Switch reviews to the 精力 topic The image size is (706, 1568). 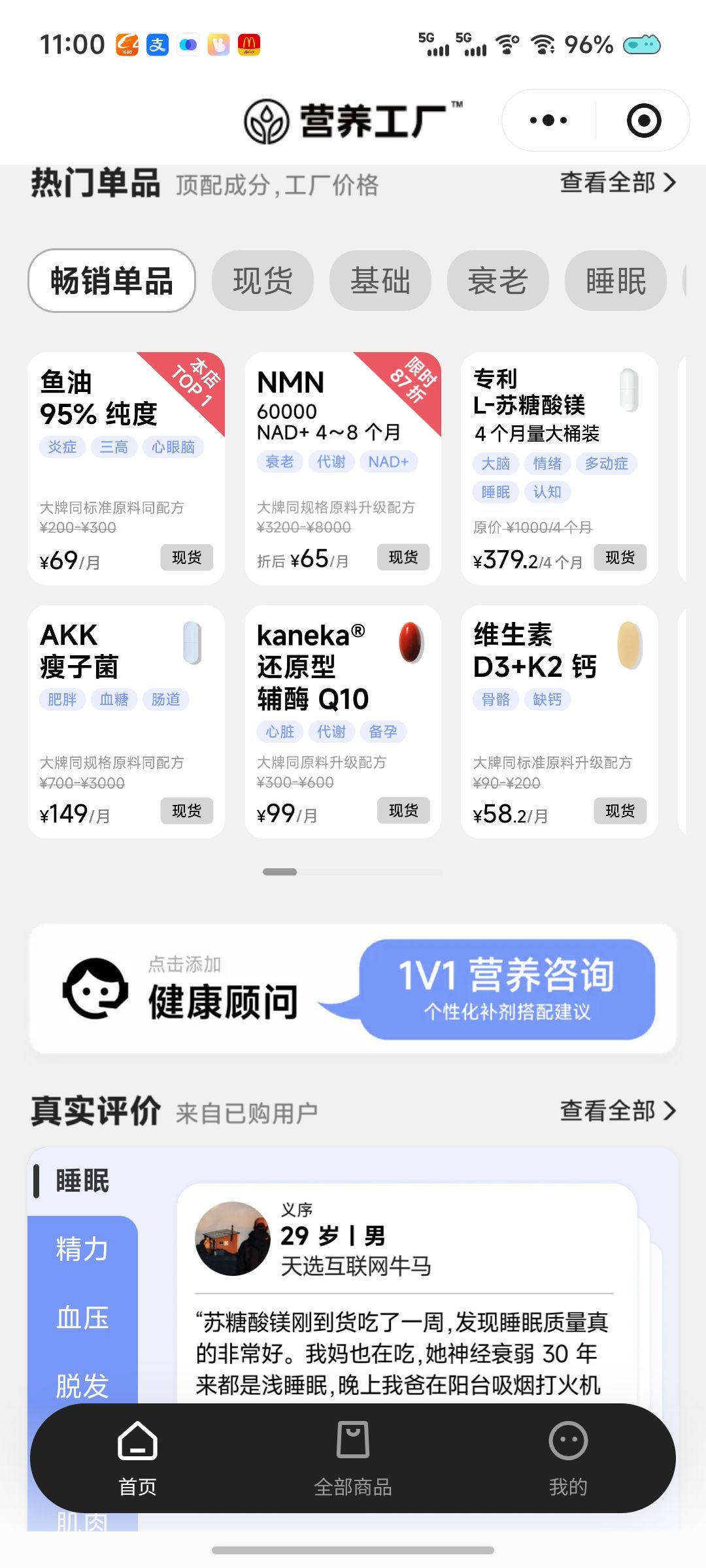point(82,1249)
